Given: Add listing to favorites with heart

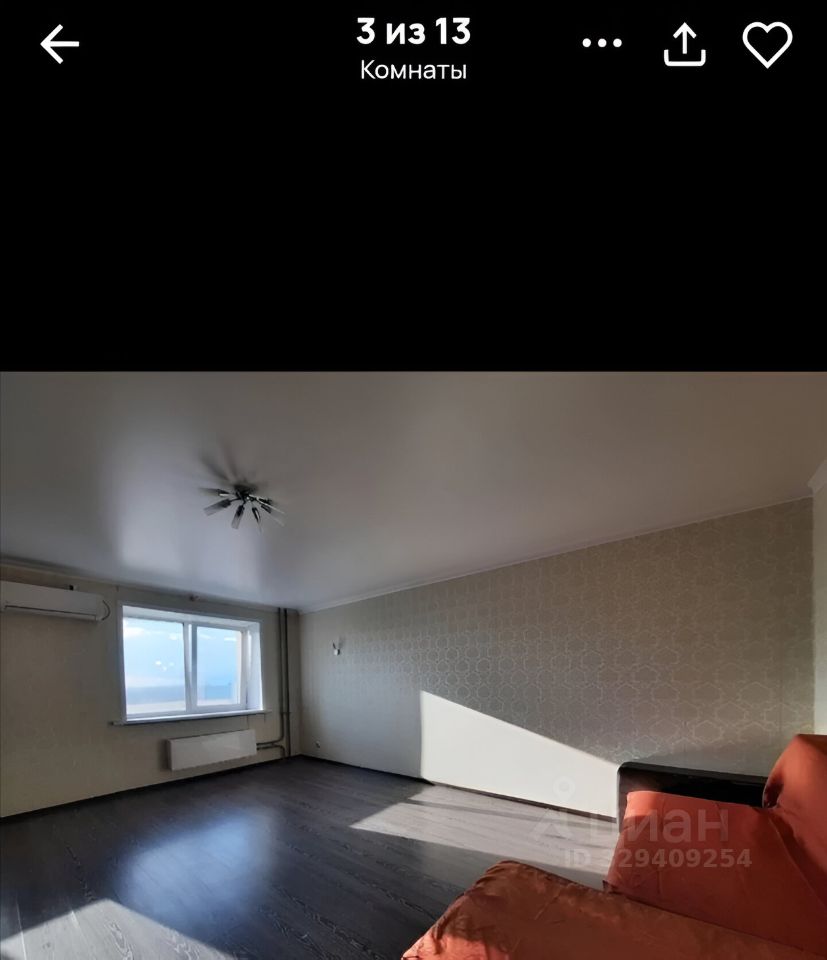Looking at the screenshot, I should pos(767,45).
